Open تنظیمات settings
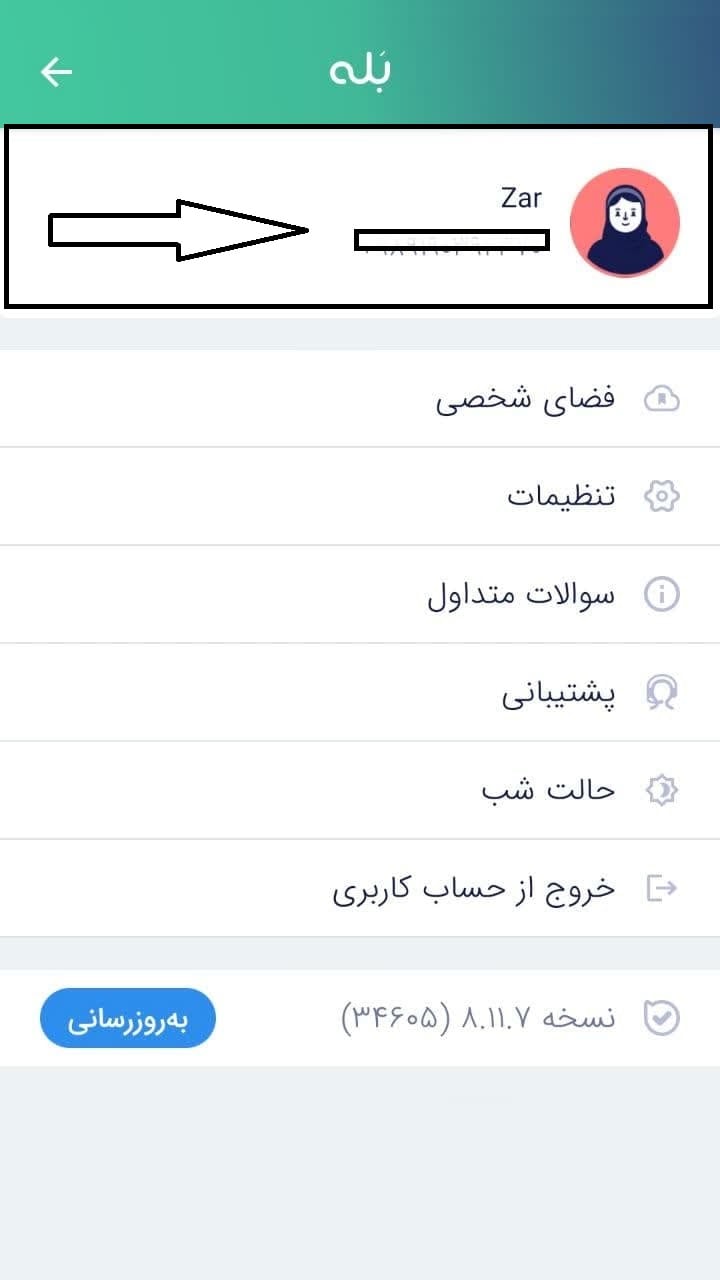Viewport: 720px width, 1280px height. pos(360,496)
